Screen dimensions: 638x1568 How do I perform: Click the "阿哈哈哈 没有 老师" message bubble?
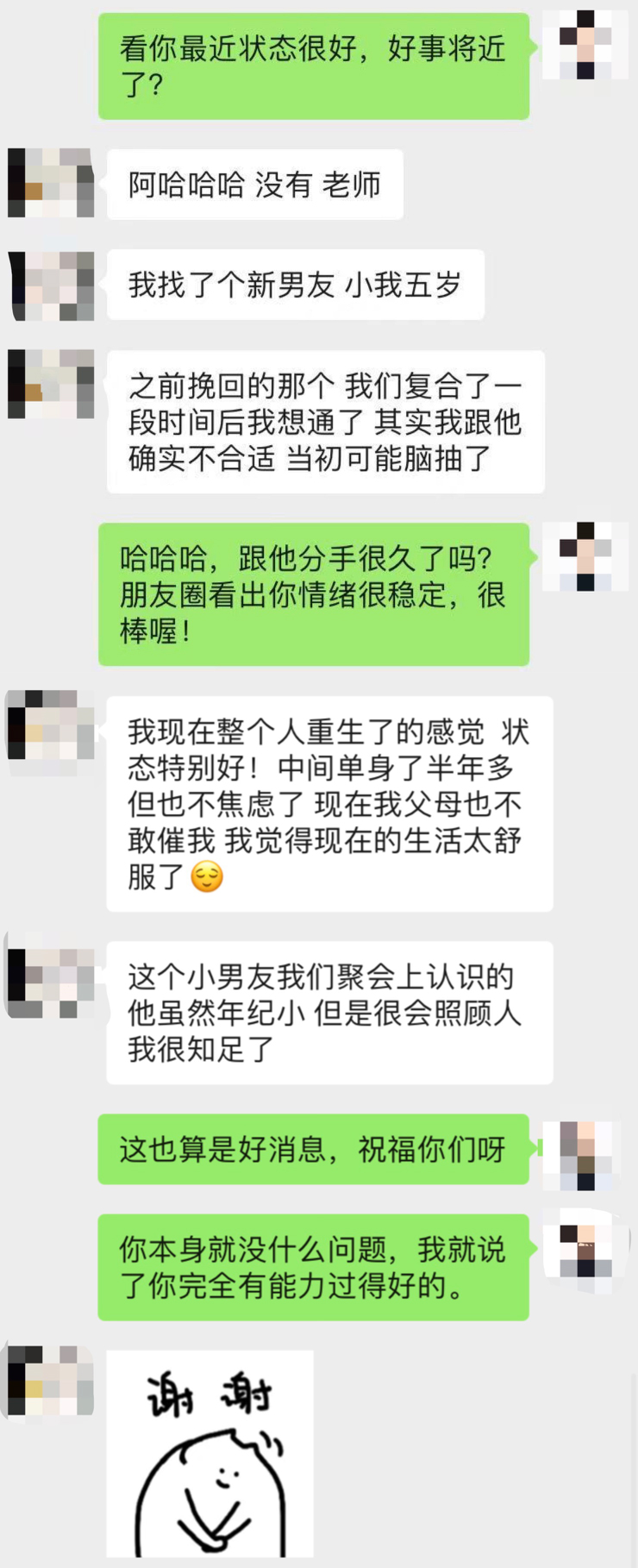tap(254, 184)
